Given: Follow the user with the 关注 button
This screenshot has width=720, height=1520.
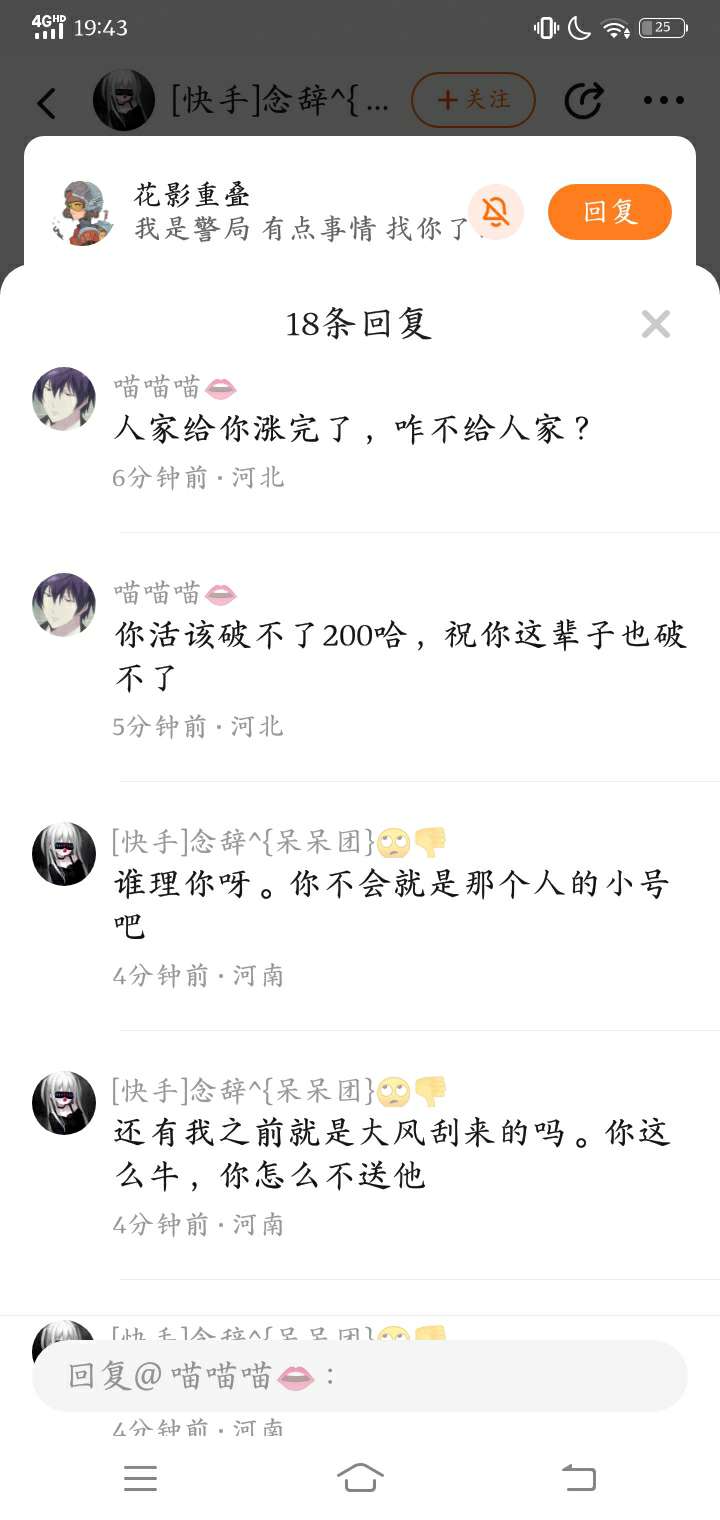Looking at the screenshot, I should point(473,100).
